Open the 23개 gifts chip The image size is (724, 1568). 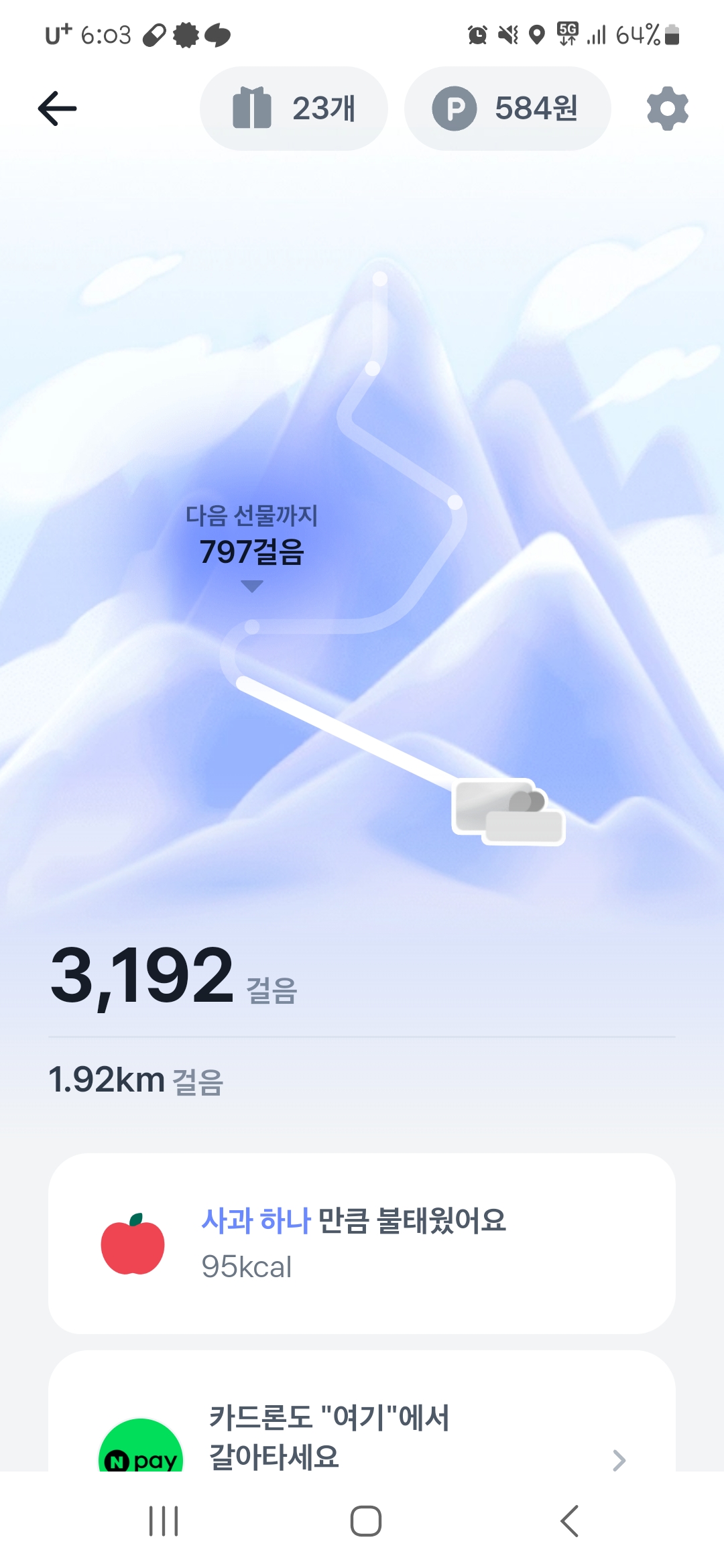point(294,109)
